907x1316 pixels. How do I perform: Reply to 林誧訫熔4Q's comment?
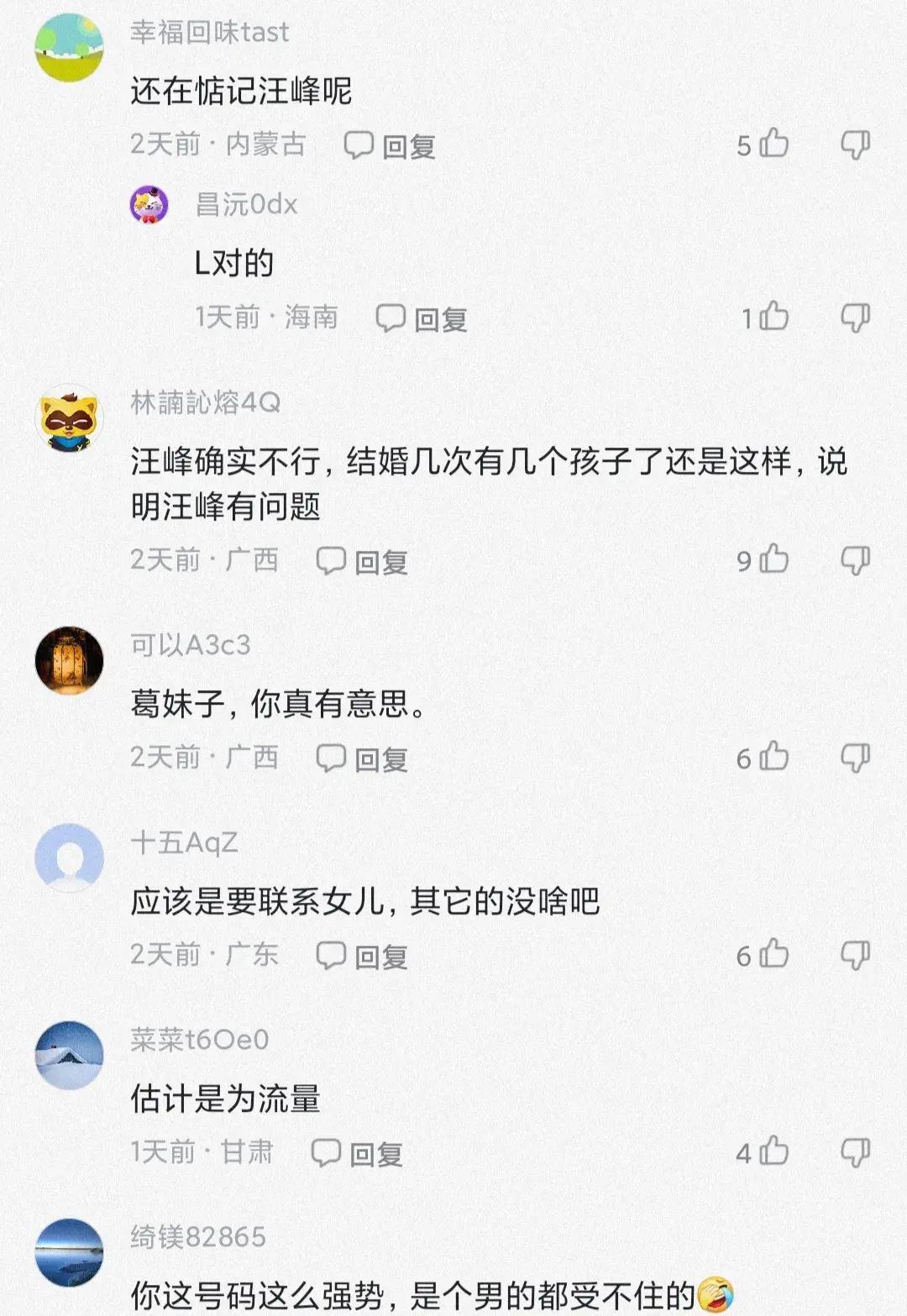(x=363, y=561)
